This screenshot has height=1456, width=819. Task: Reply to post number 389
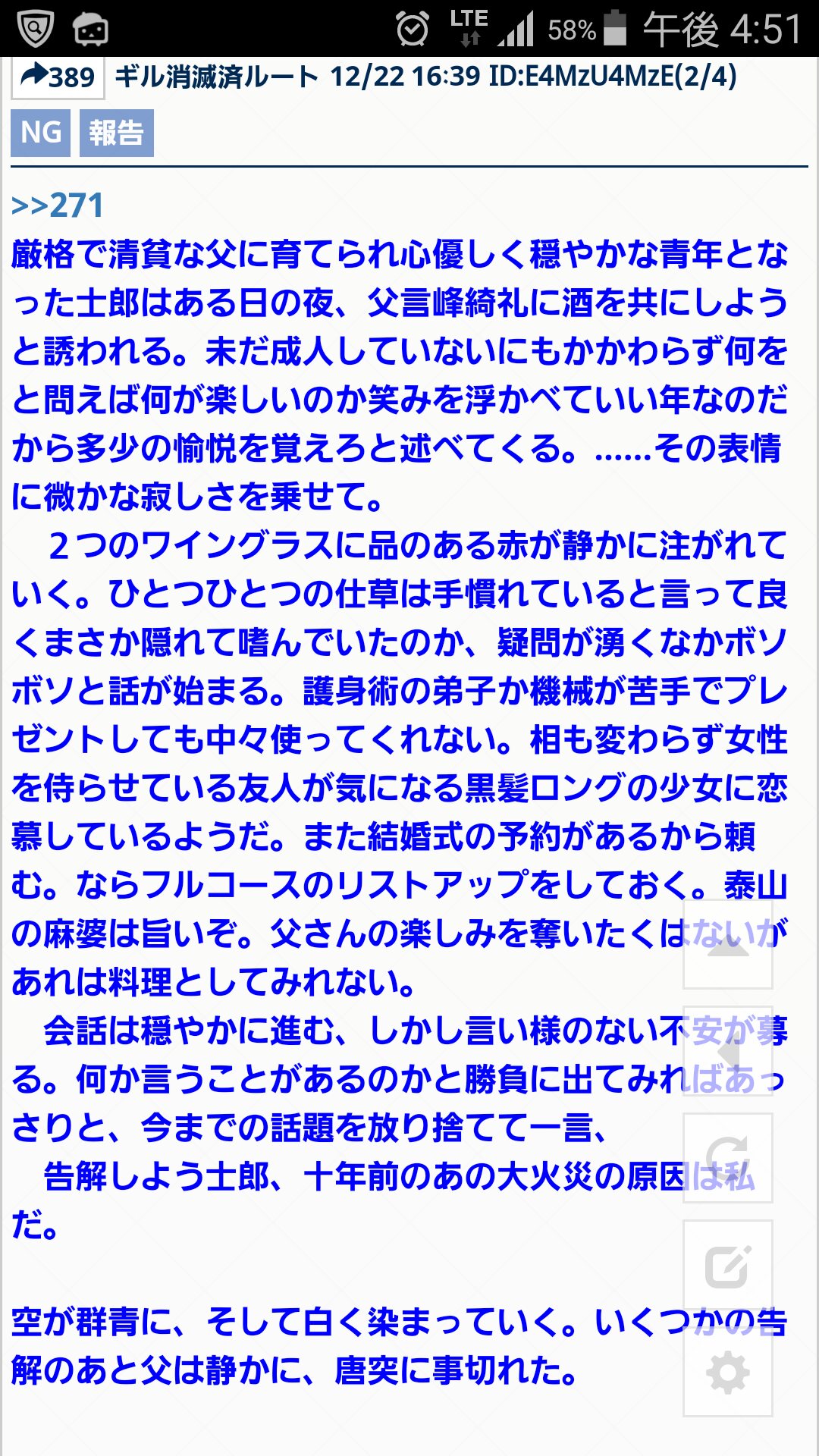point(58,77)
